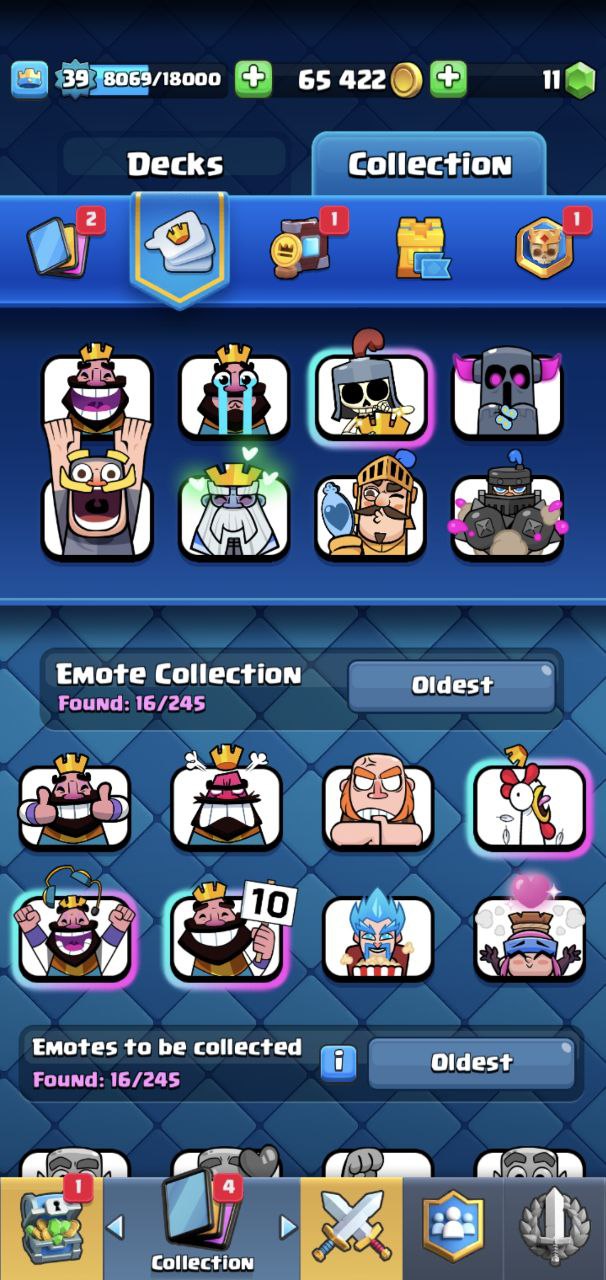The image size is (606, 1280).
Task: Change sort of Emotes to be collected
Action: click(471, 1062)
